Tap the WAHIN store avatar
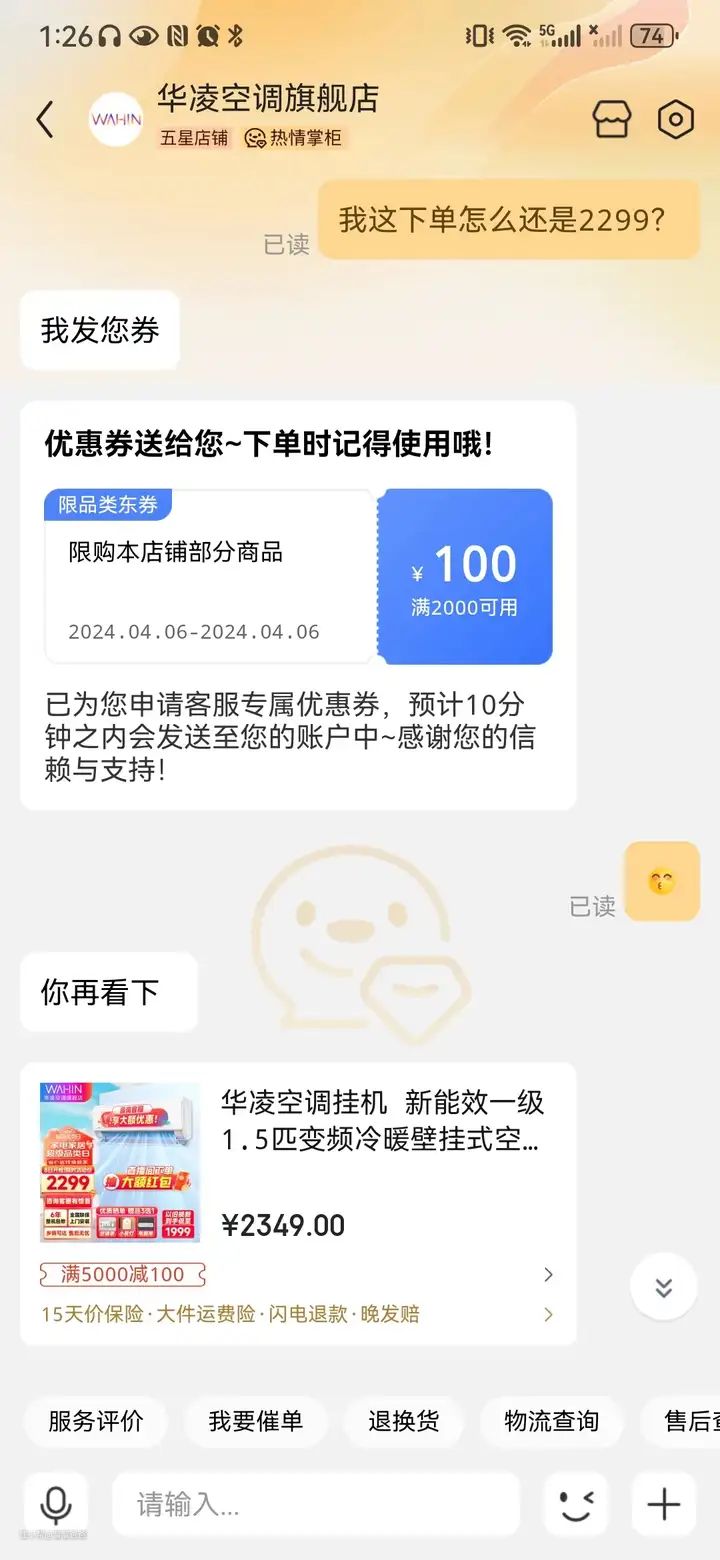Viewport: 720px width, 1560px height. pos(116,120)
